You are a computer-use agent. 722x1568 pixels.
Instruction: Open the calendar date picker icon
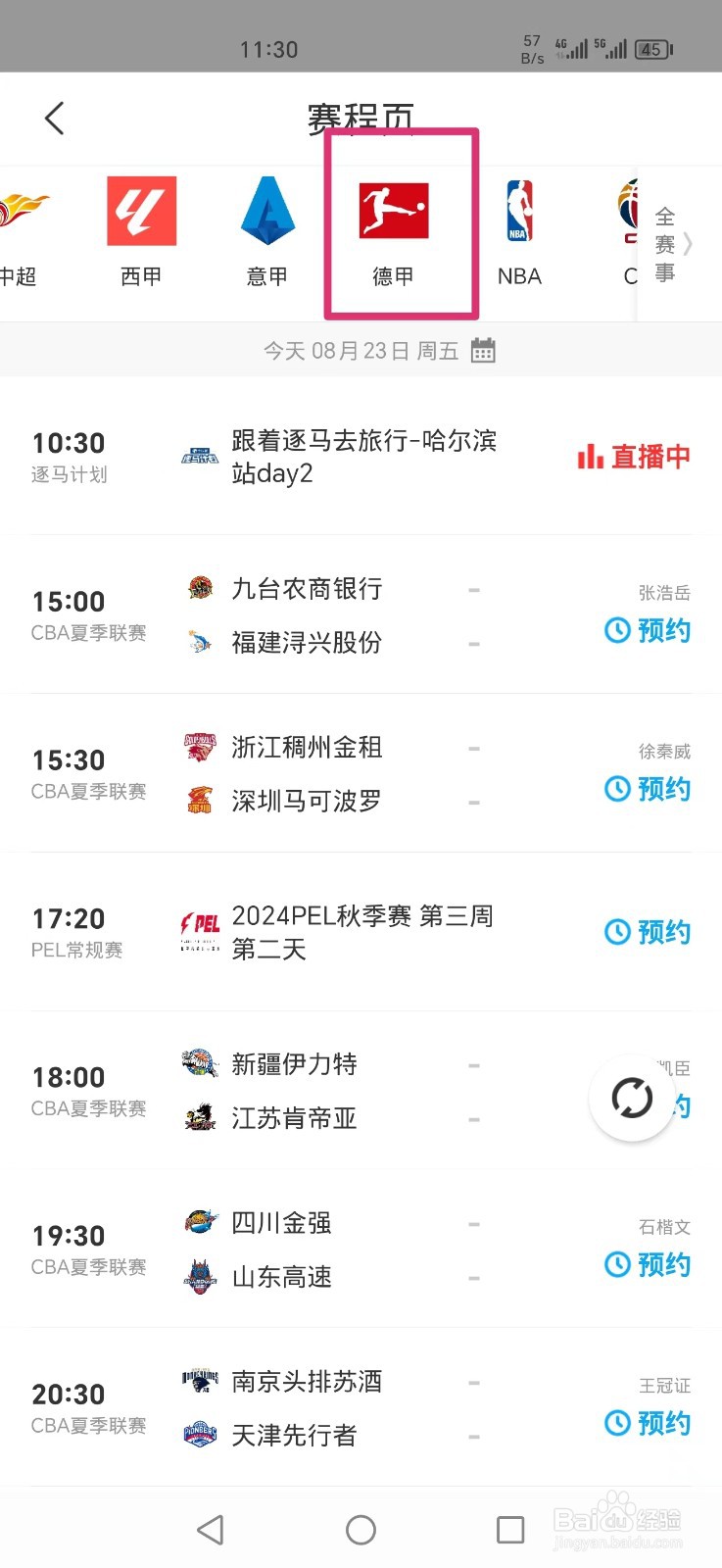click(483, 351)
